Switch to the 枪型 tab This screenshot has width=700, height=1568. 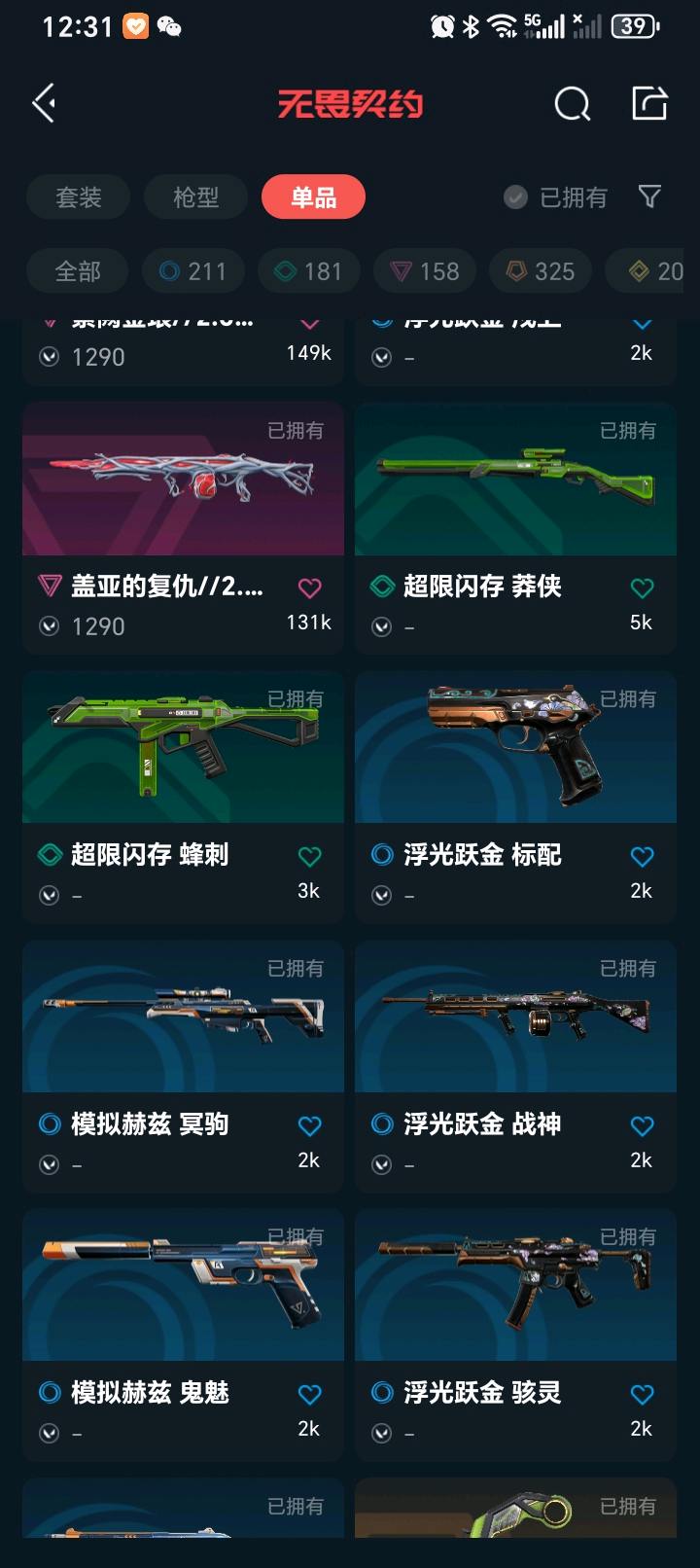coord(195,197)
